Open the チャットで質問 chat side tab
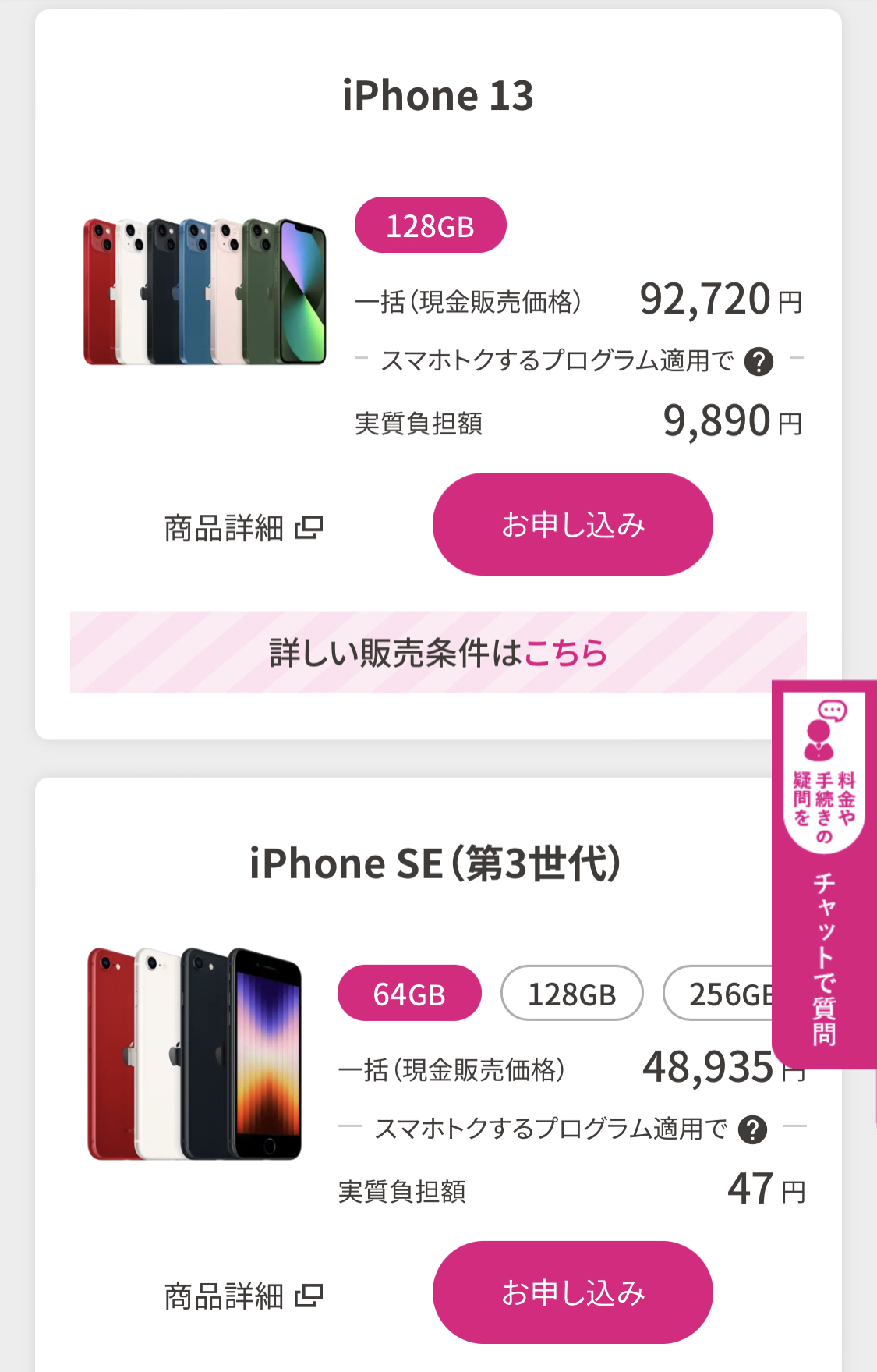Viewport: 877px width, 1372px height. click(x=824, y=874)
